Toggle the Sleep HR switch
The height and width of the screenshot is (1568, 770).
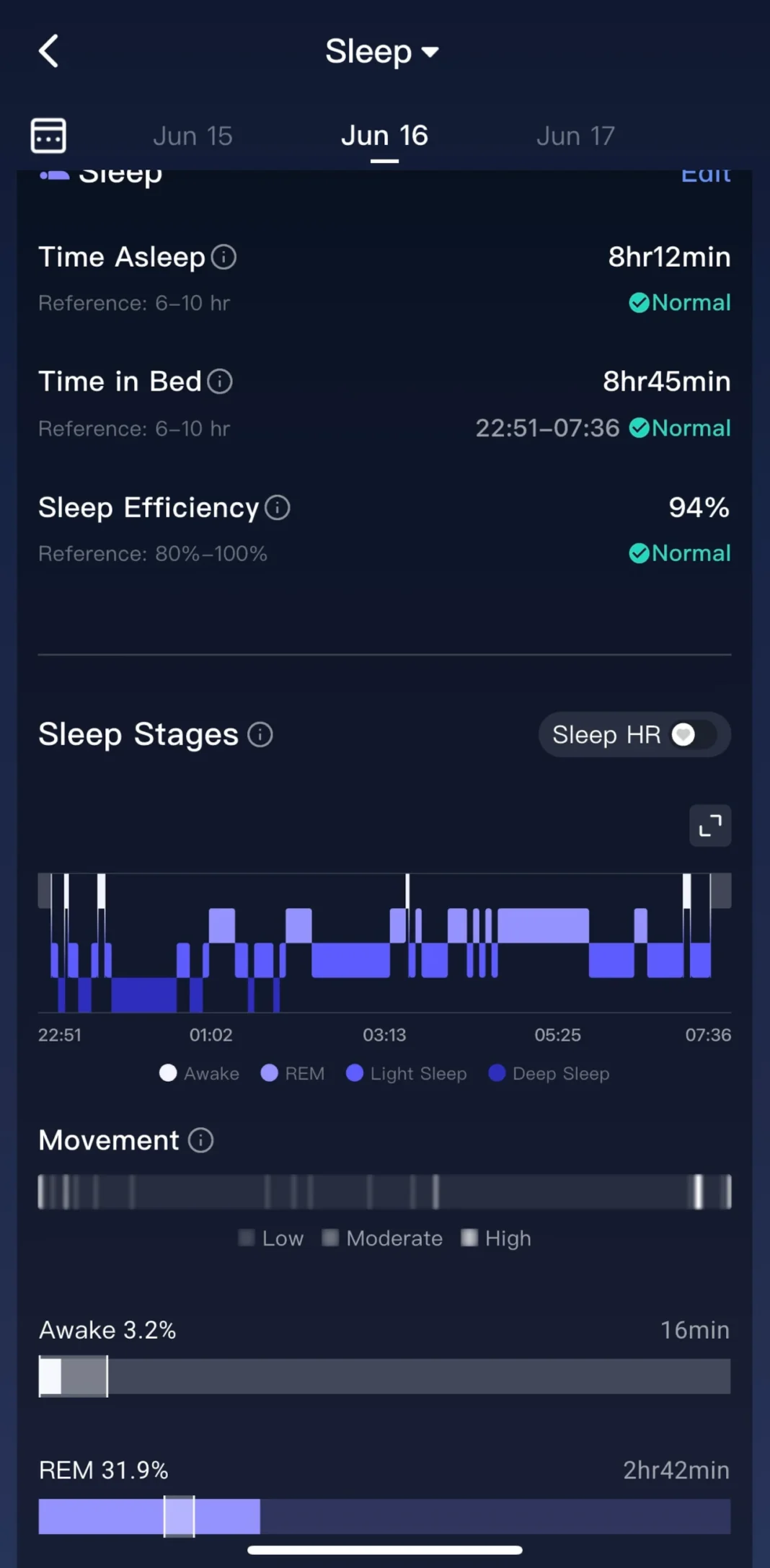[692, 735]
